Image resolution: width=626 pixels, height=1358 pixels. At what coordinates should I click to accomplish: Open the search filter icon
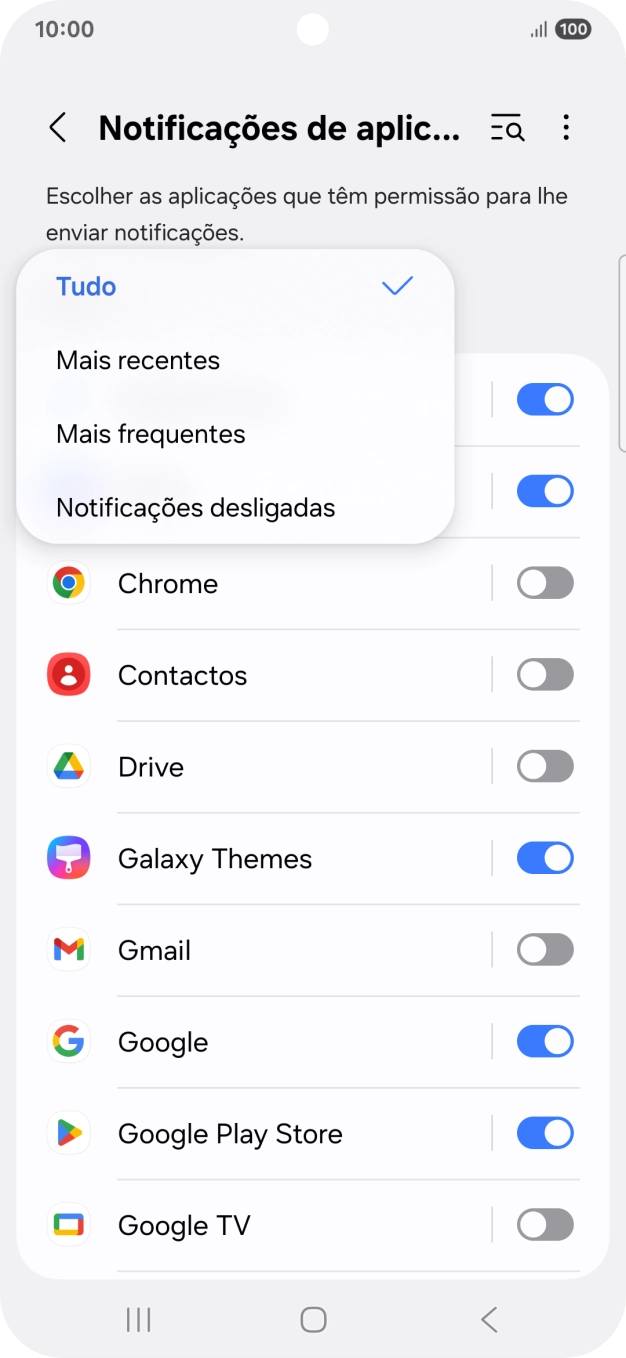point(507,128)
